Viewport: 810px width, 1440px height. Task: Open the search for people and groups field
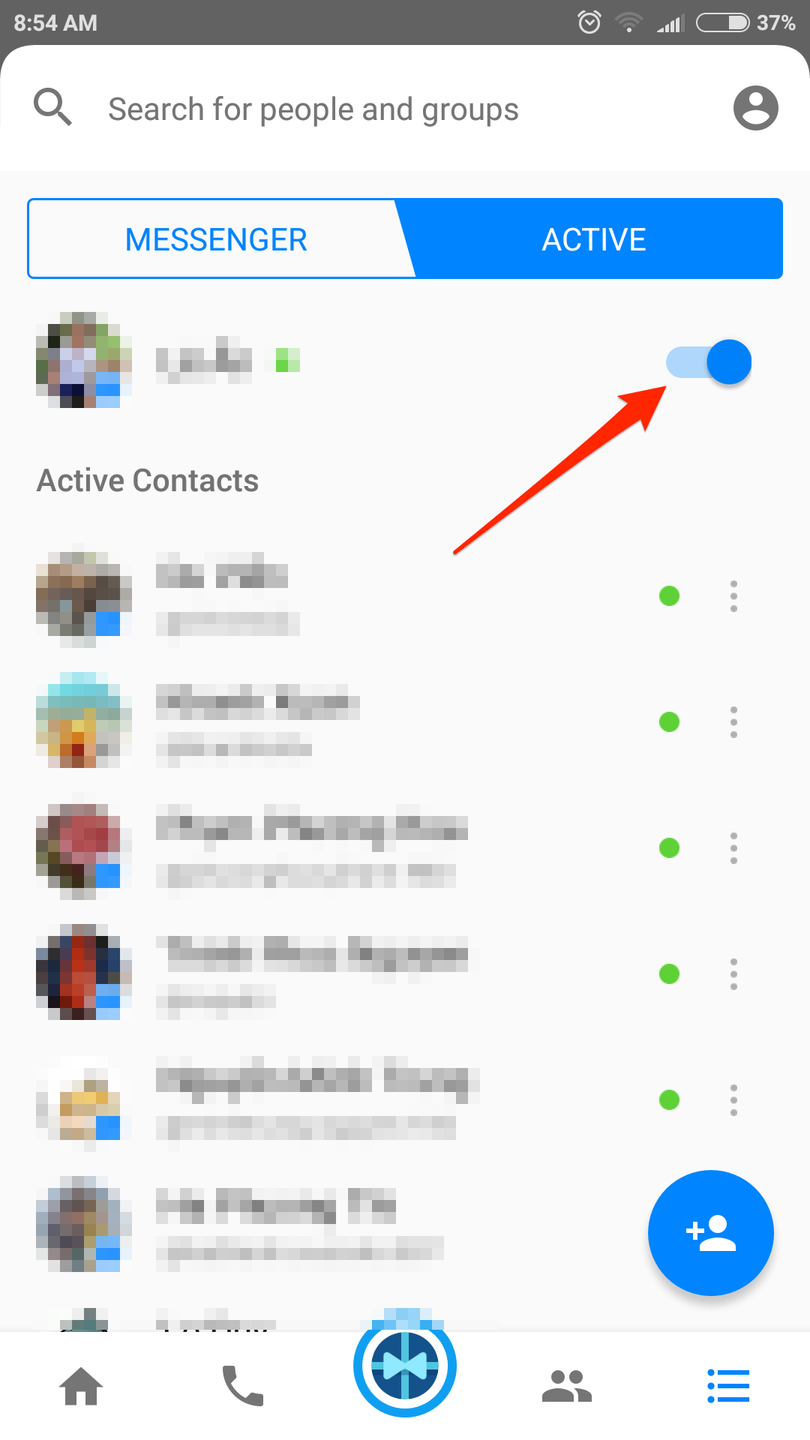pos(312,109)
